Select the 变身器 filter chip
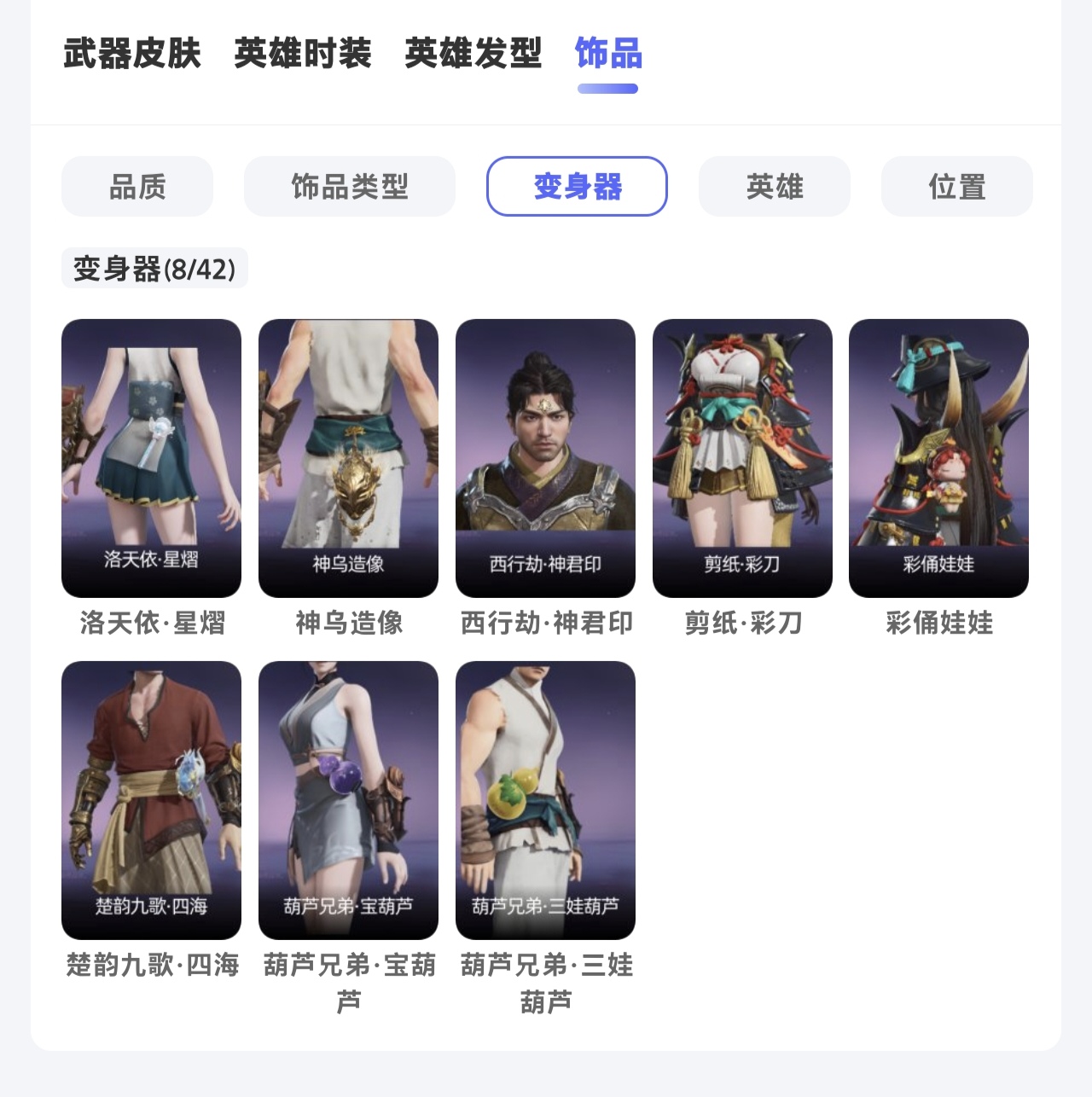 577,186
